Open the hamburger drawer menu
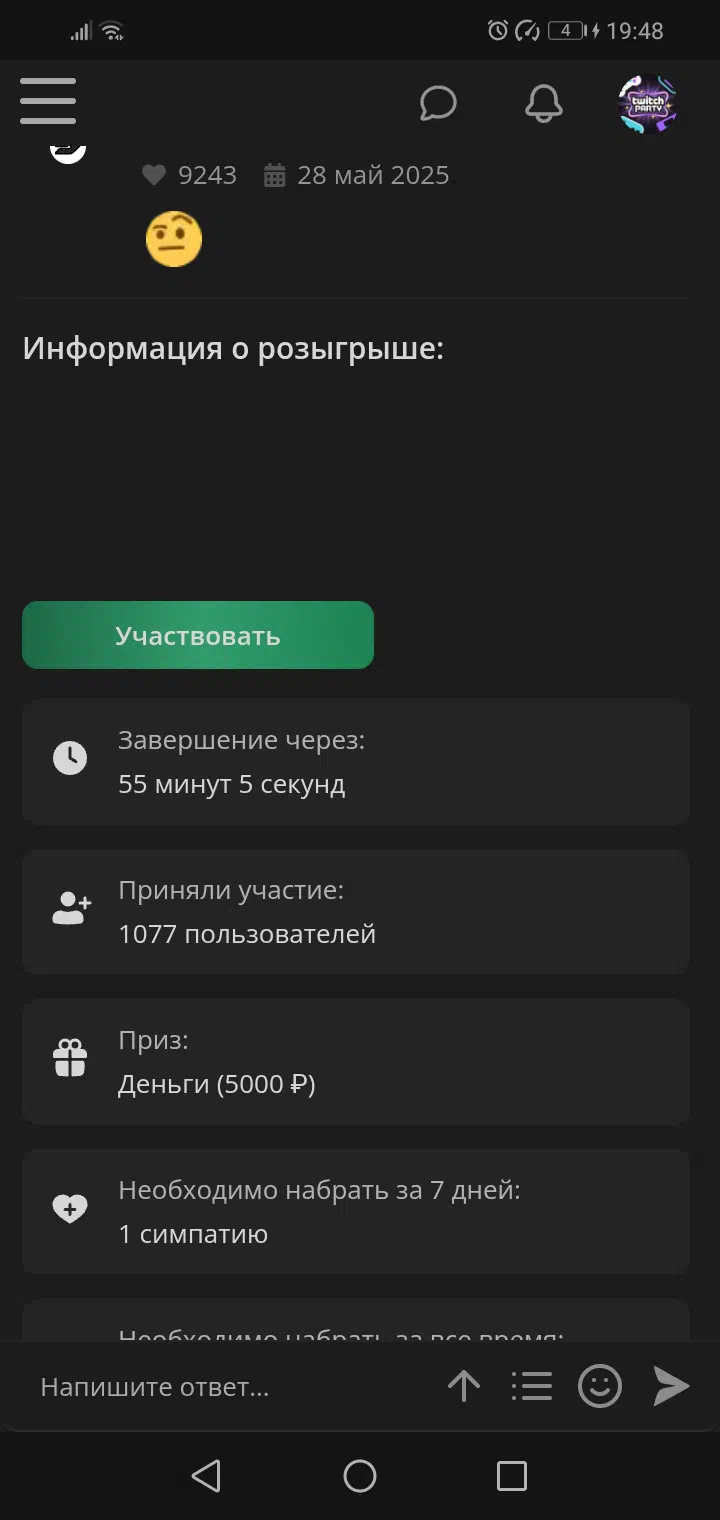The width and height of the screenshot is (720, 1520). click(x=48, y=101)
